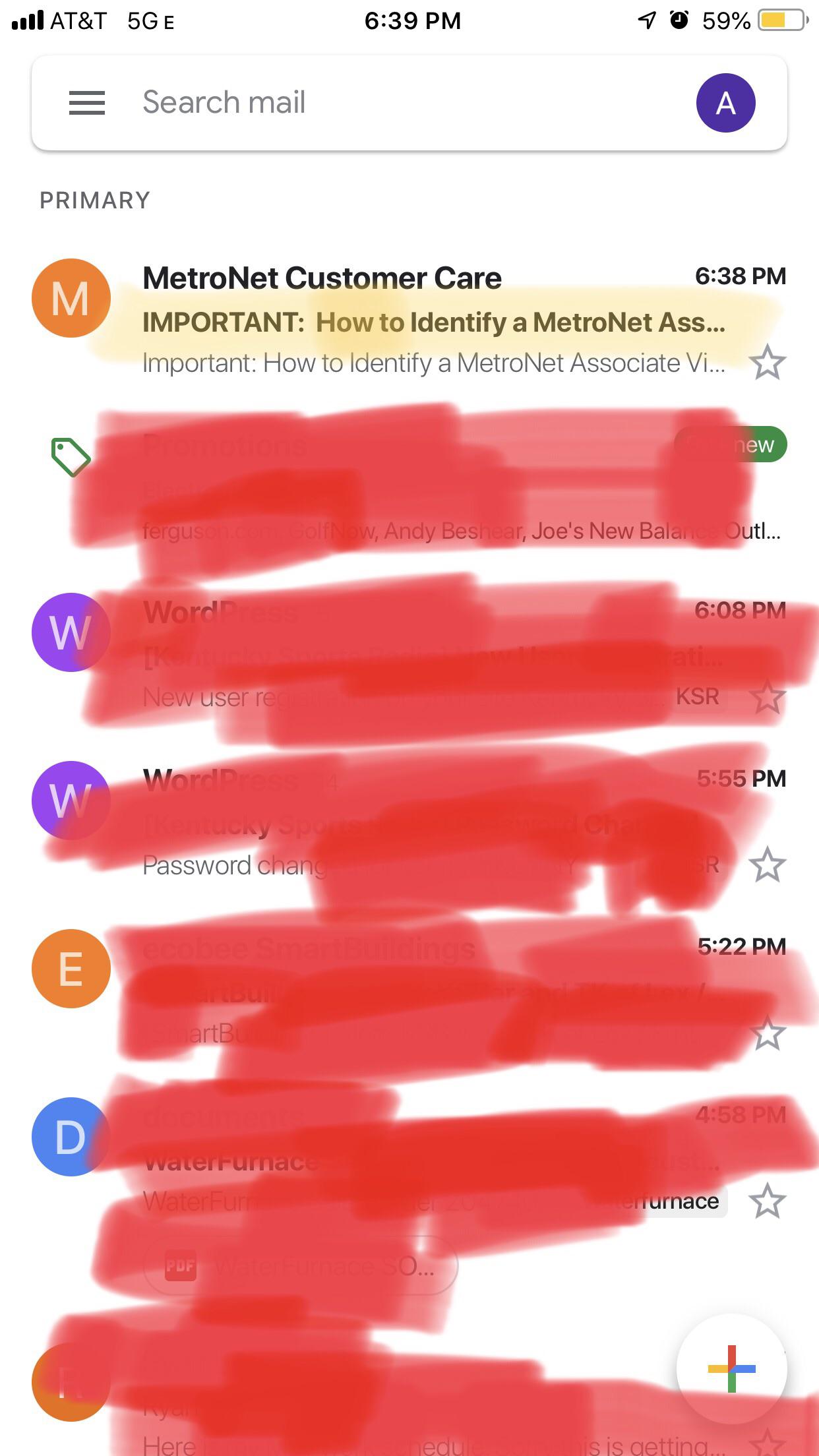Tap the Search mail field
819x1456 pixels.
point(396,103)
